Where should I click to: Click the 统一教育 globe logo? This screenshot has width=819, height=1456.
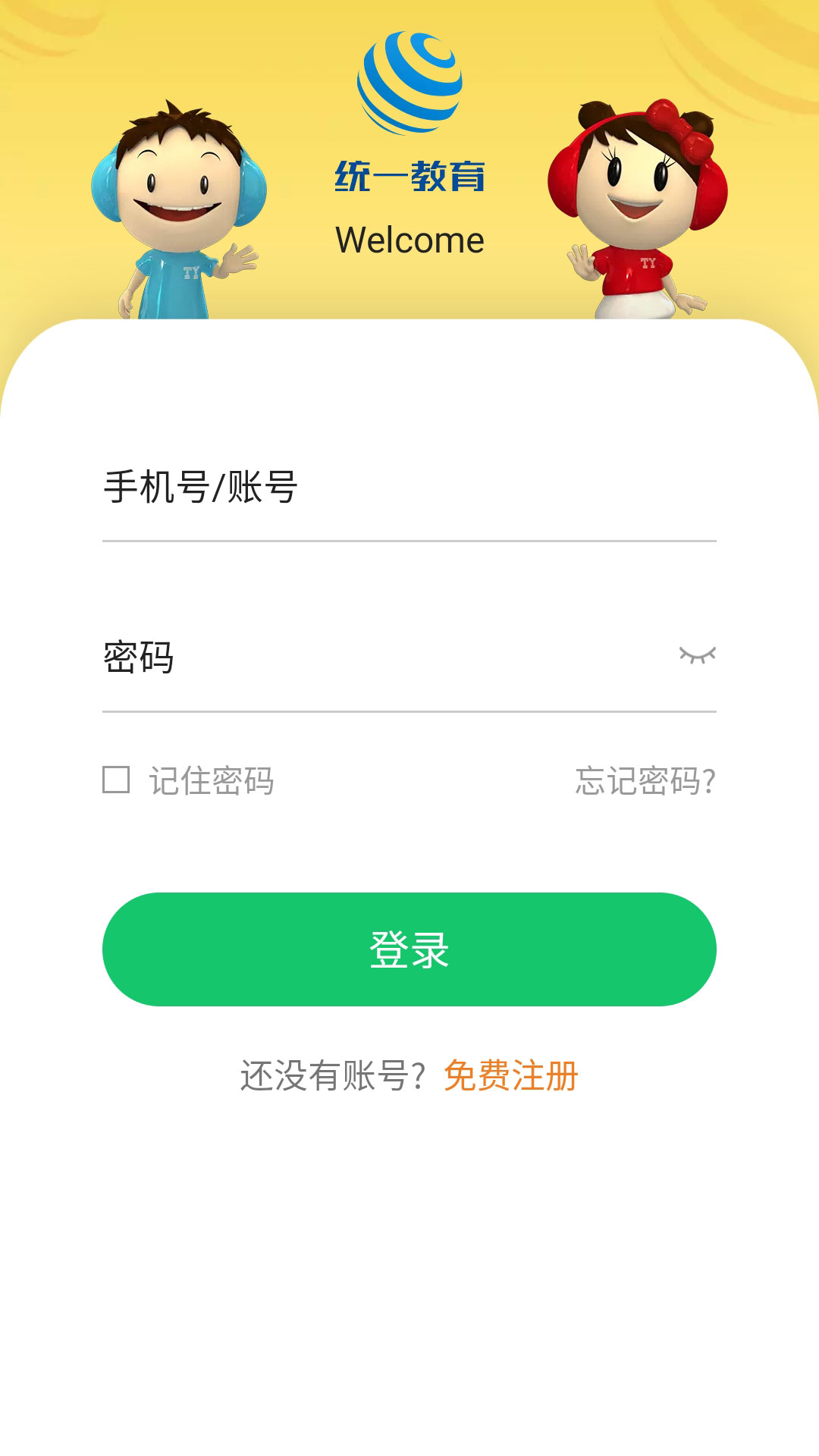(x=409, y=83)
